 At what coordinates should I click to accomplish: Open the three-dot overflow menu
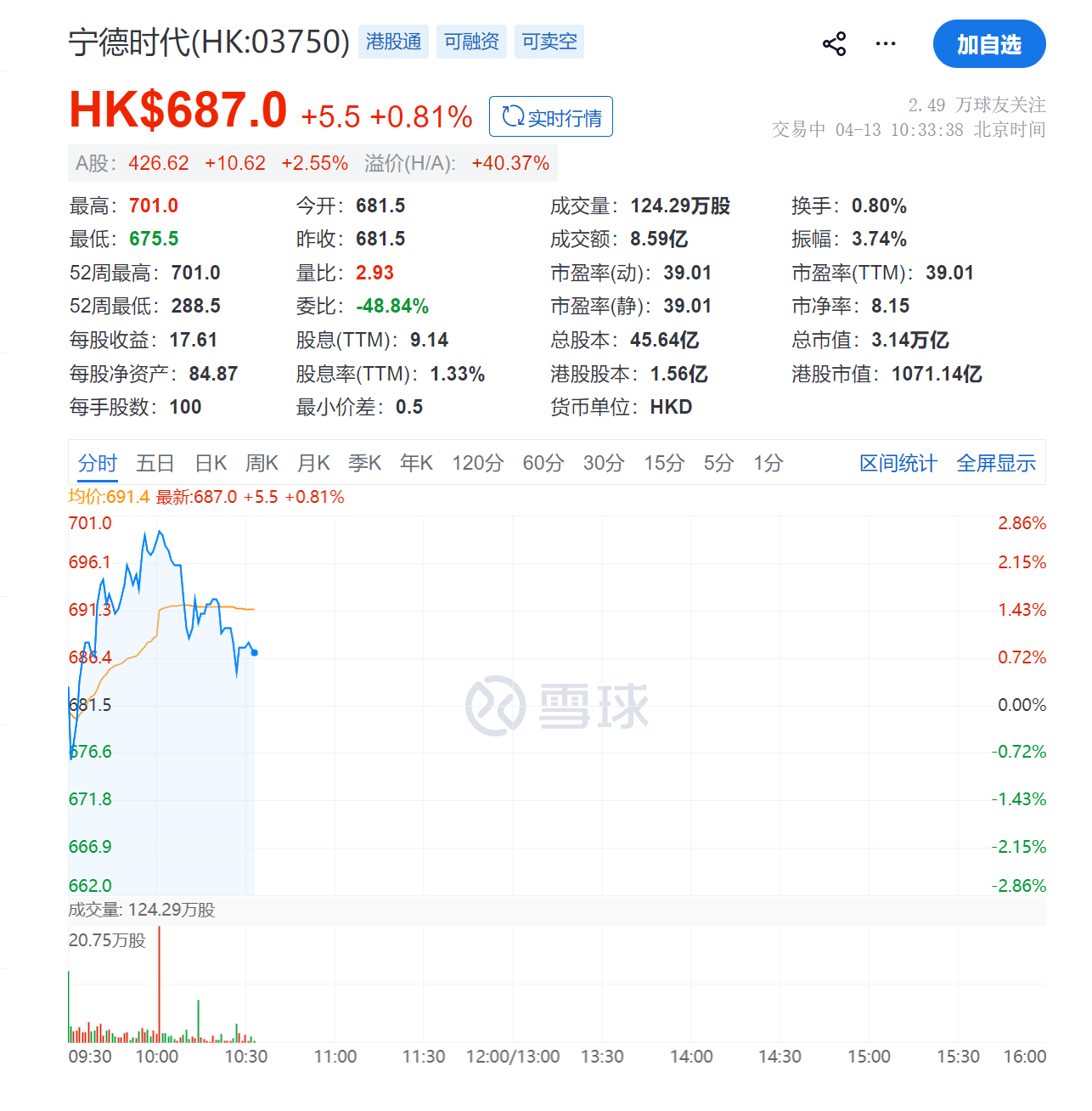[x=886, y=44]
